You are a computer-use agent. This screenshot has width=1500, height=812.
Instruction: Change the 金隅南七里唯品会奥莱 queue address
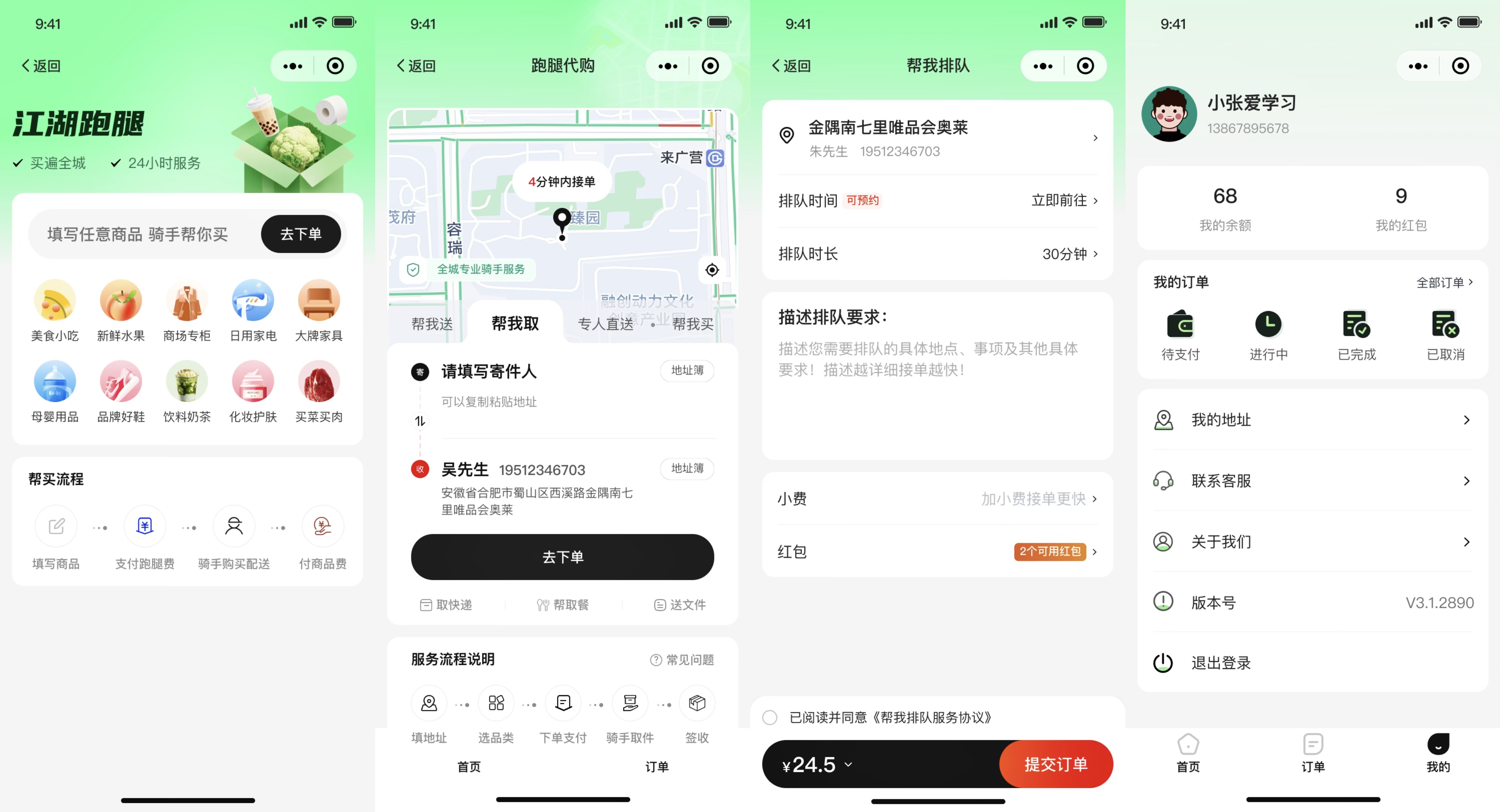pyautogui.click(x=937, y=138)
